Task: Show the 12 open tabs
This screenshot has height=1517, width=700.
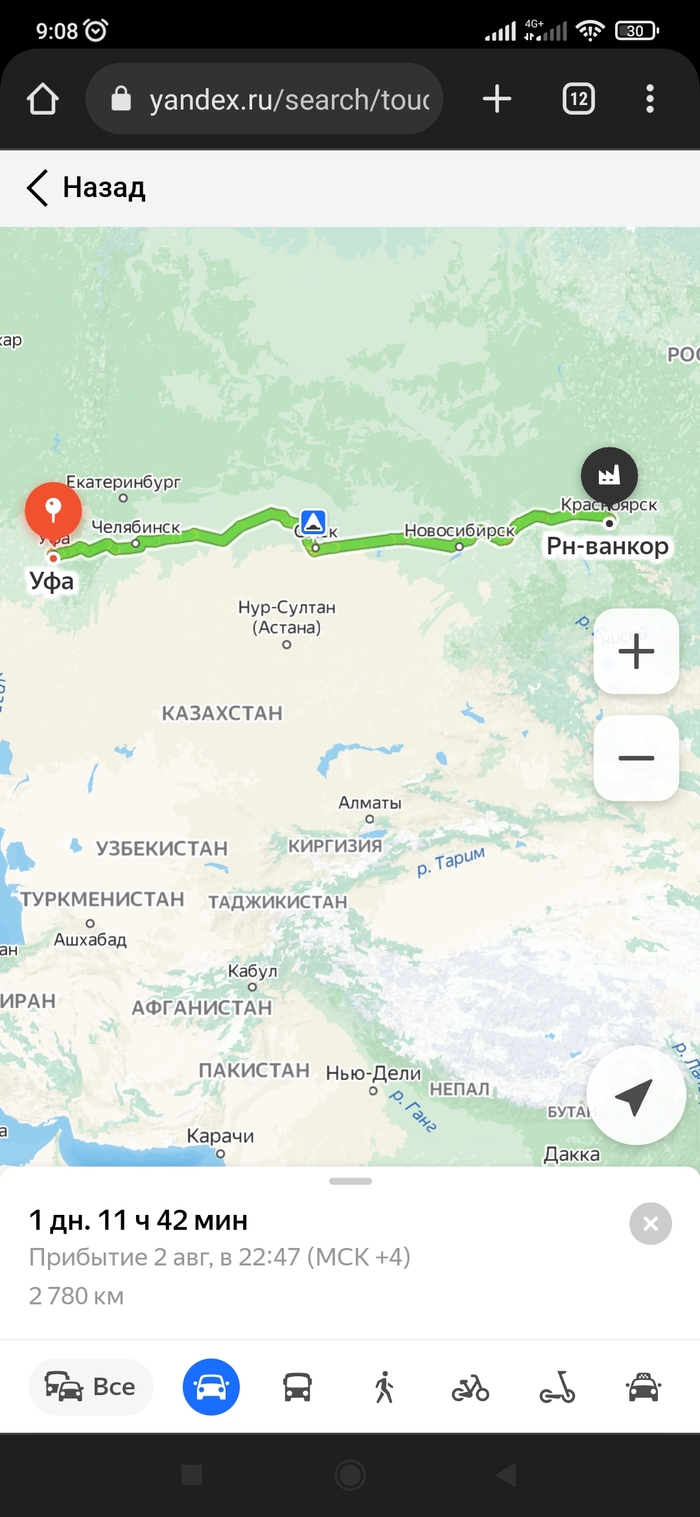Action: pyautogui.click(x=578, y=99)
